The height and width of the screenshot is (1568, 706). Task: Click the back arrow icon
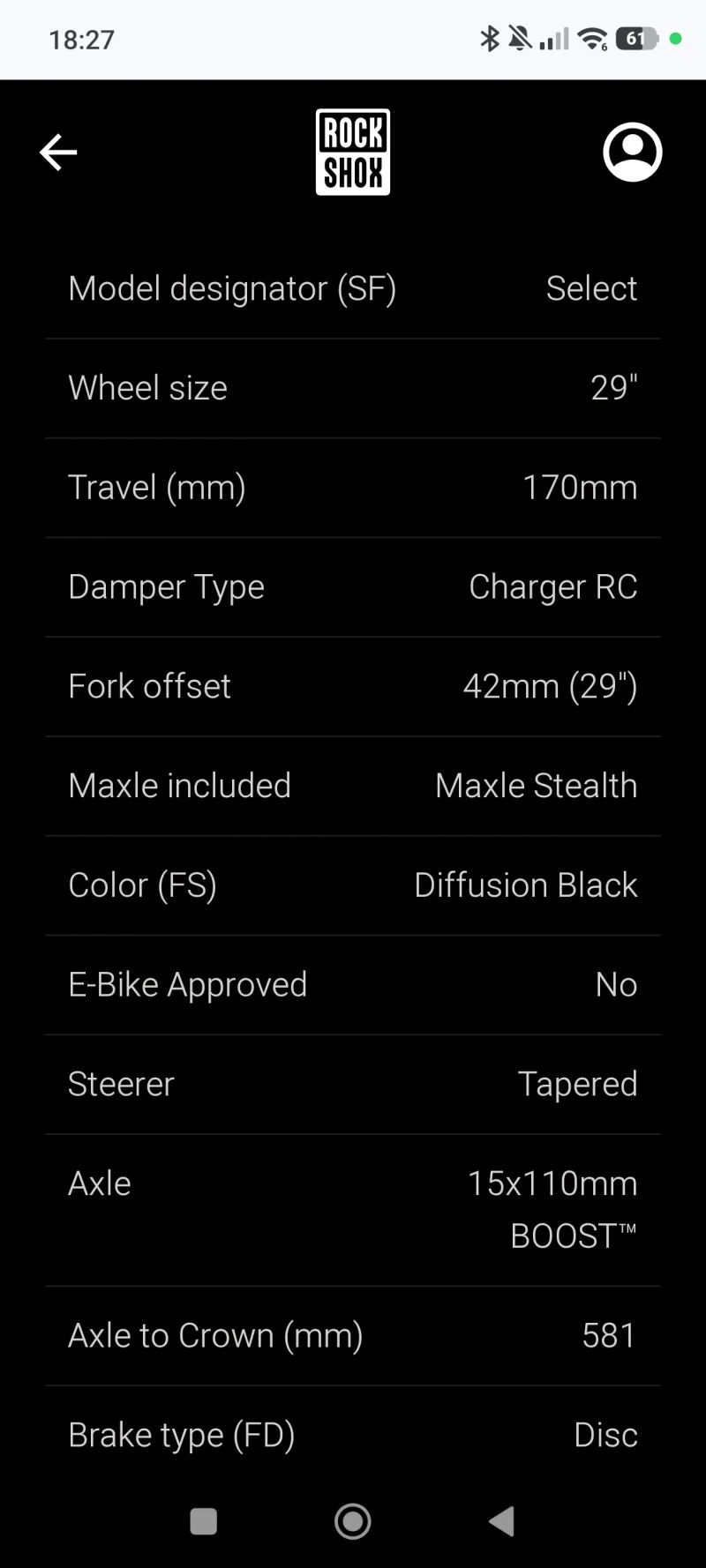coord(57,152)
